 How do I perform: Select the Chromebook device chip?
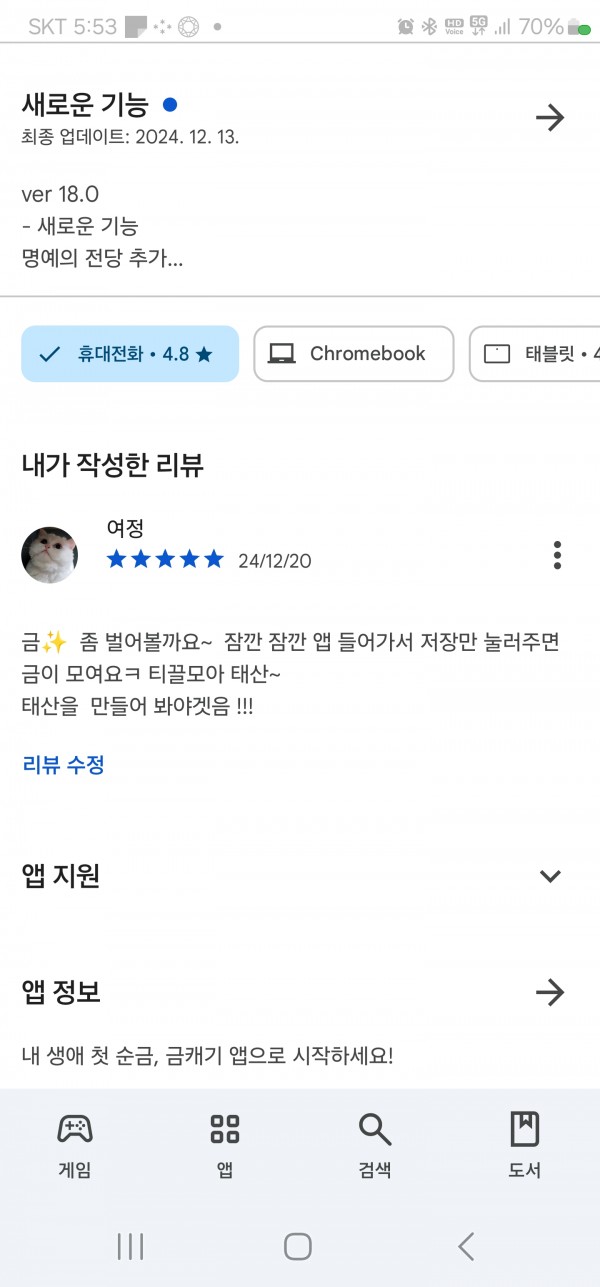[x=354, y=354]
